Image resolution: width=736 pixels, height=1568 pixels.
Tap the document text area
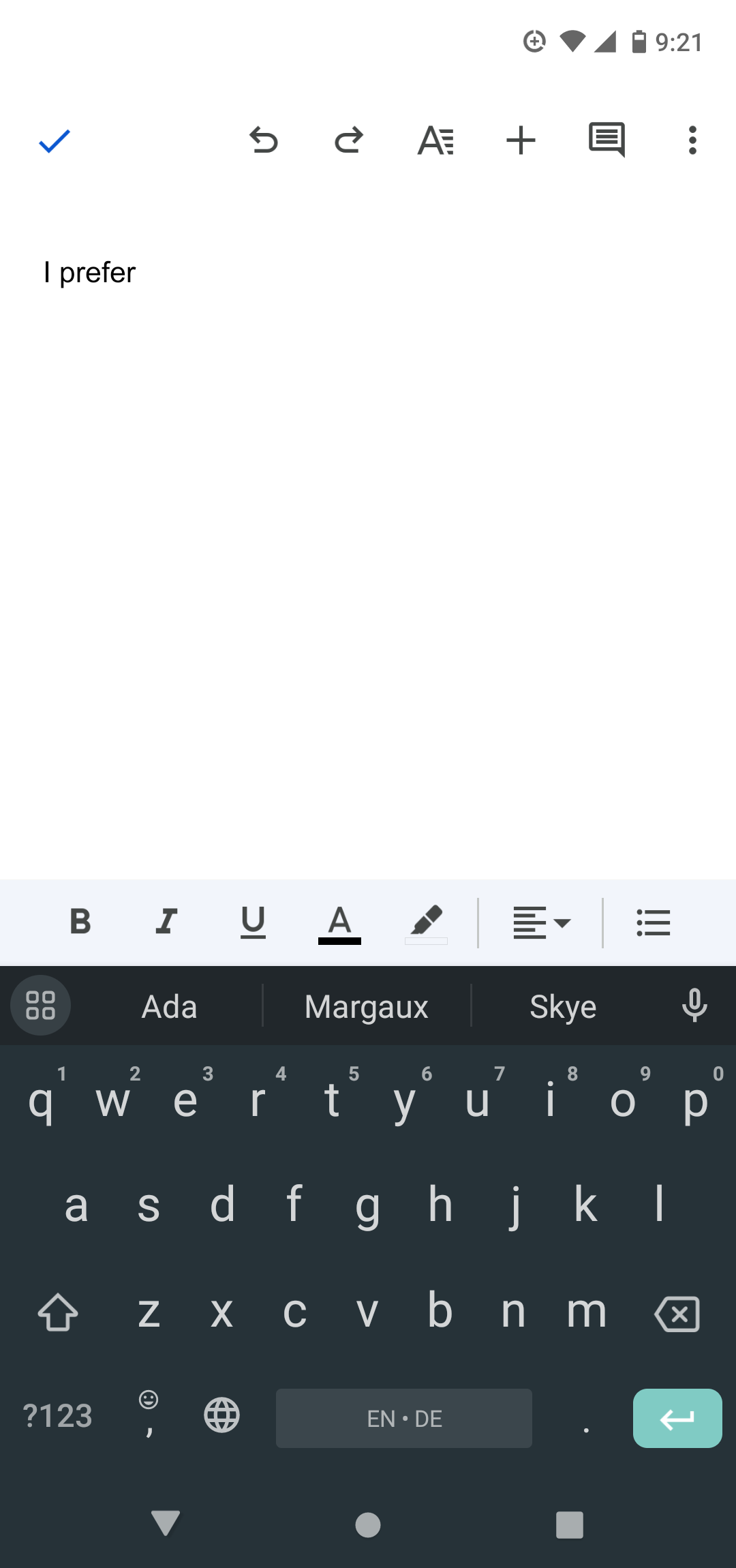tap(368, 532)
